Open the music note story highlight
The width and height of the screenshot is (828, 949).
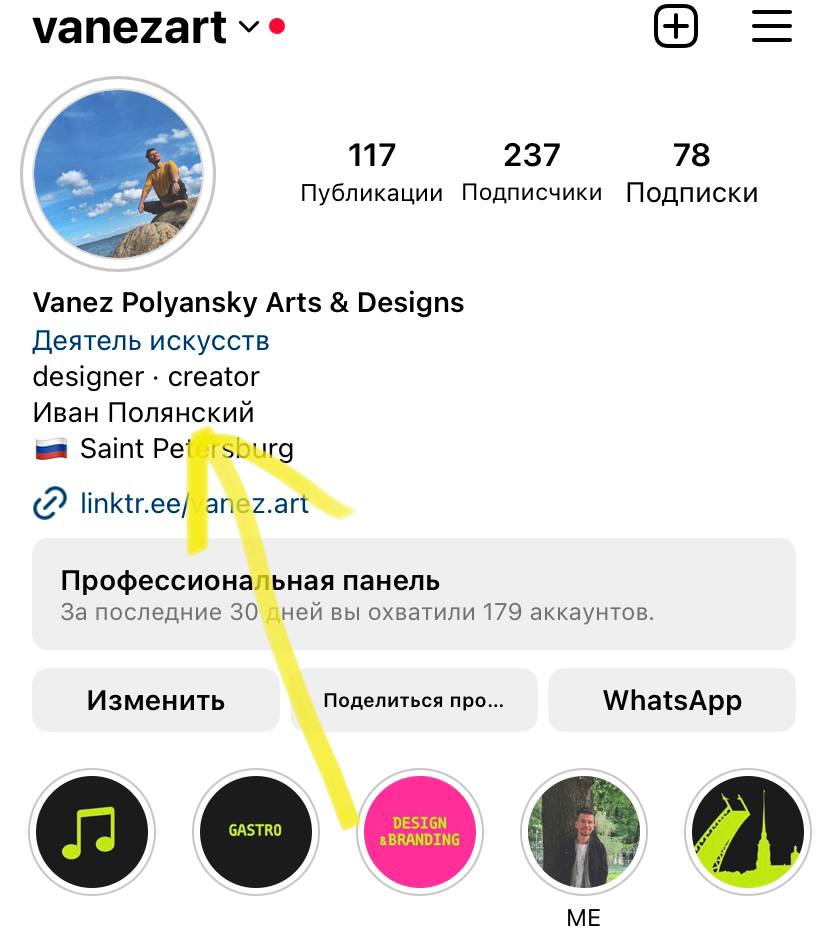click(x=91, y=832)
